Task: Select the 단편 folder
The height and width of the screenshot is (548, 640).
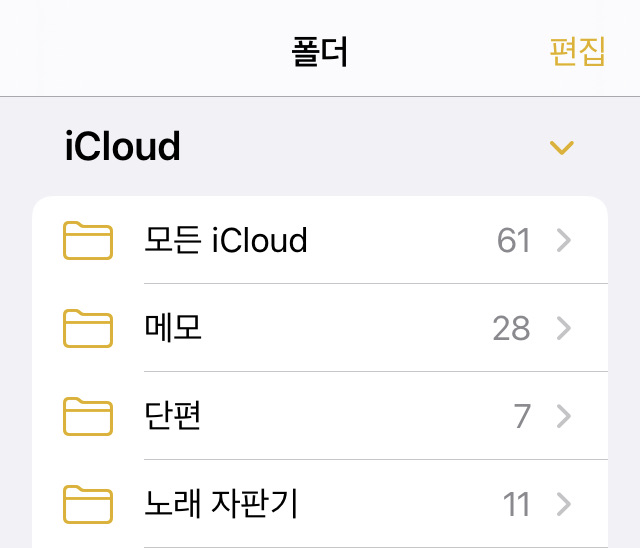Action: pos(320,416)
